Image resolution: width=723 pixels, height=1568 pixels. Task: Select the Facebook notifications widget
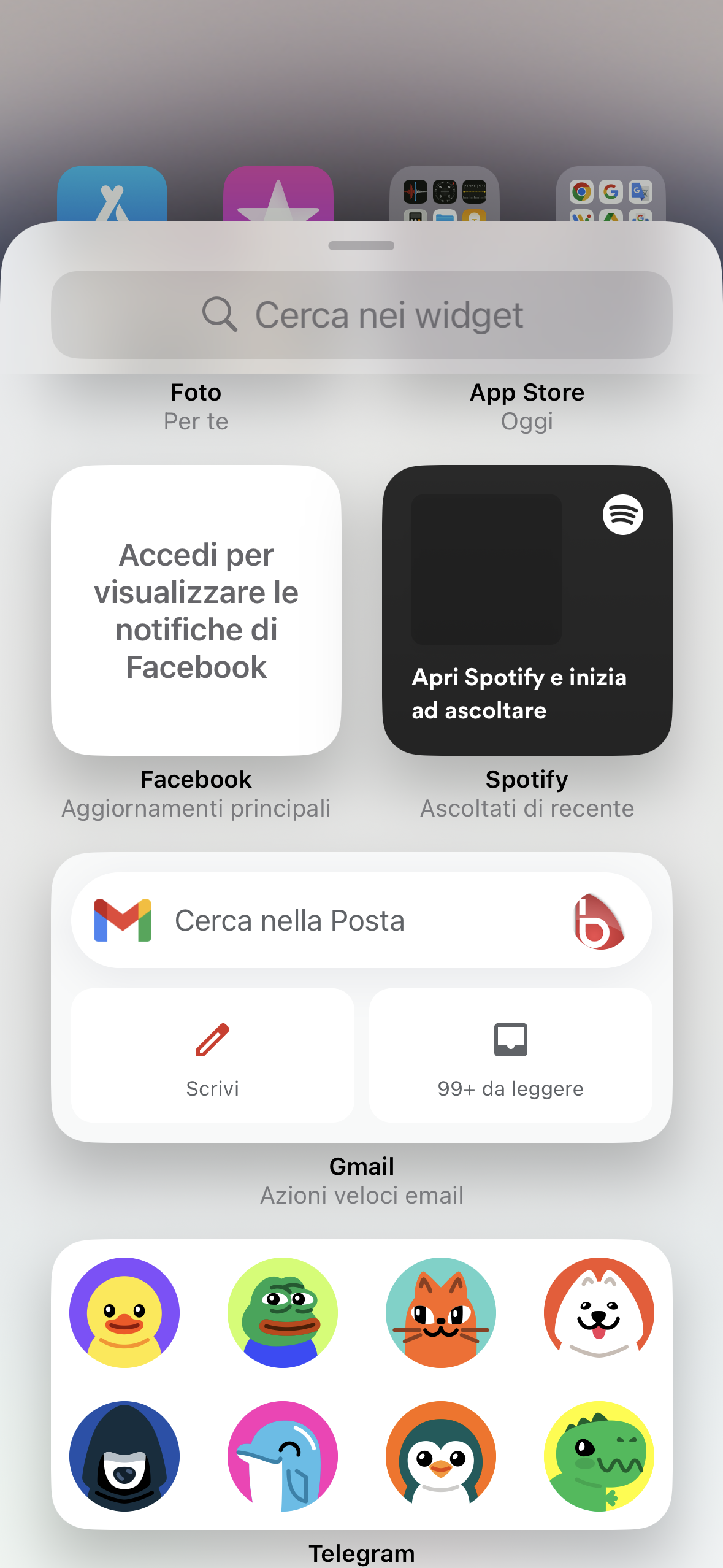pyautogui.click(x=196, y=610)
